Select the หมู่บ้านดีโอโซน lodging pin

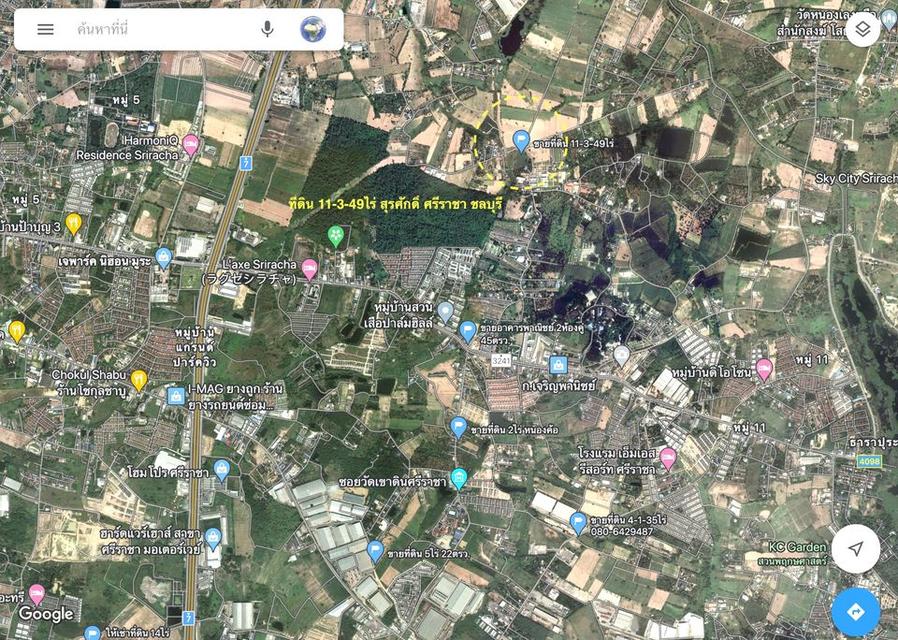pyautogui.click(x=764, y=368)
